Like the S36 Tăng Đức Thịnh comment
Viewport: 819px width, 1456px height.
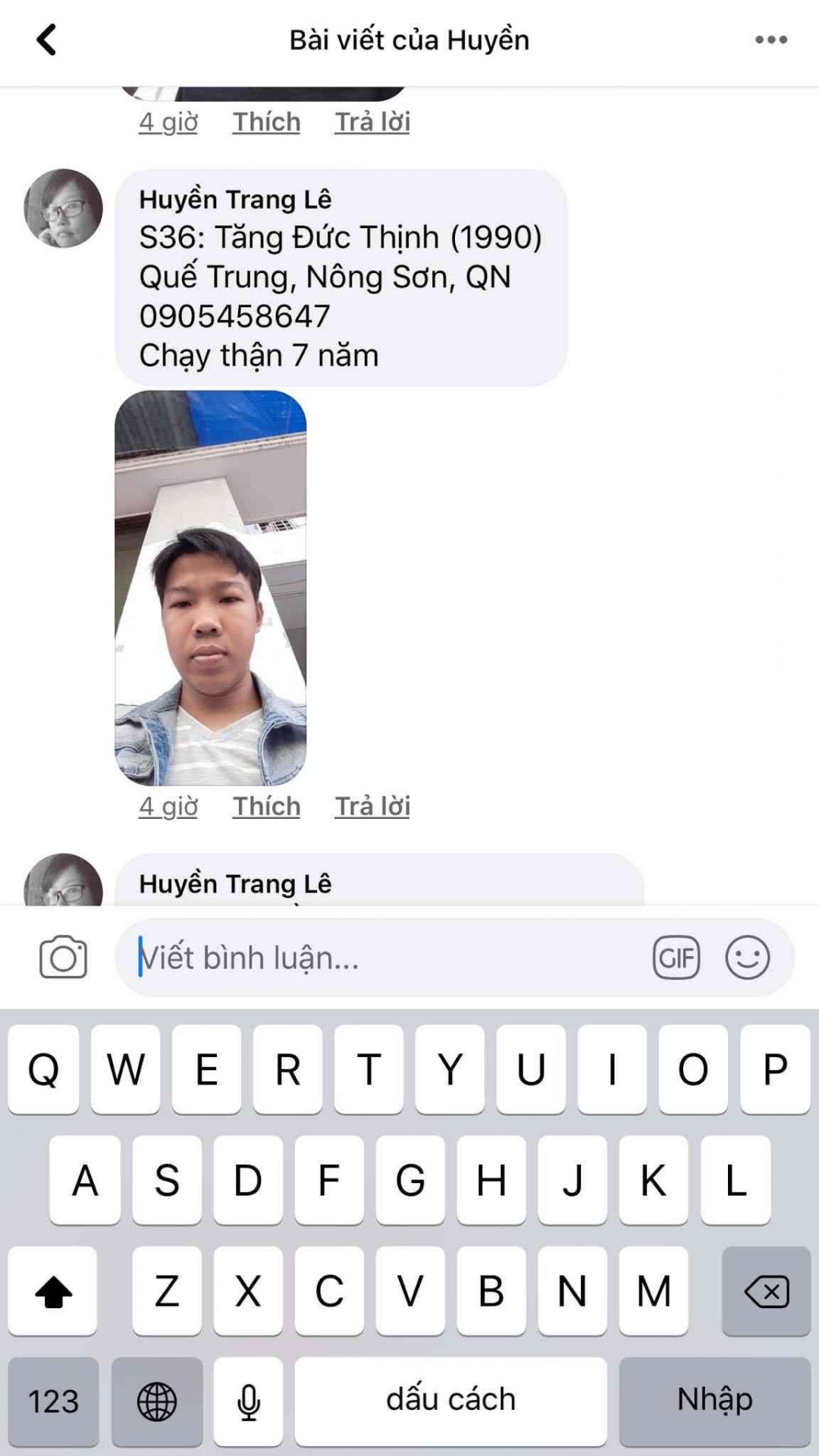tap(266, 806)
